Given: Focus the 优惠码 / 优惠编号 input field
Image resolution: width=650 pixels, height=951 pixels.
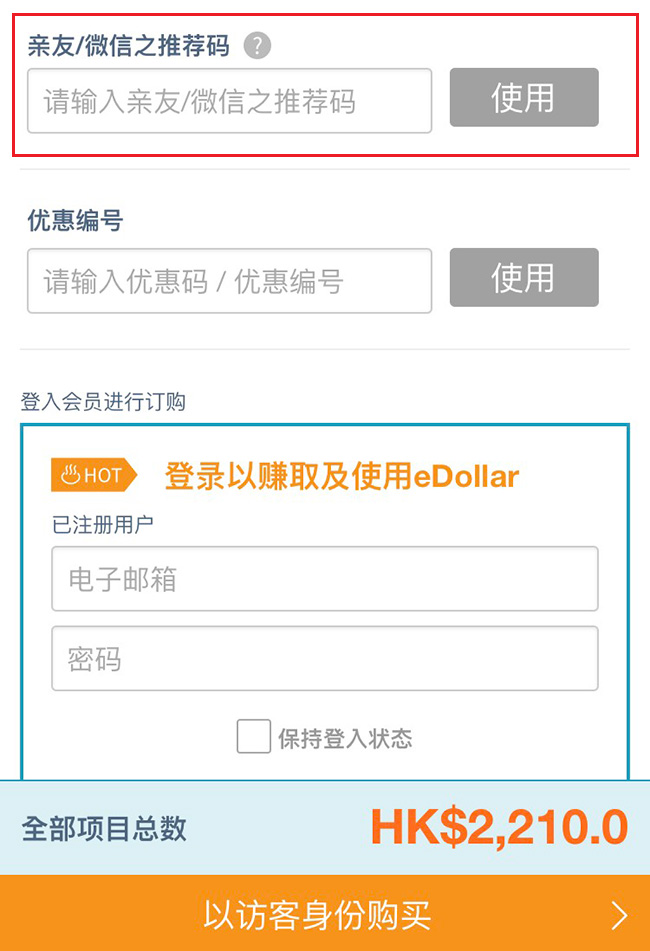Looking at the screenshot, I should 229,281.
